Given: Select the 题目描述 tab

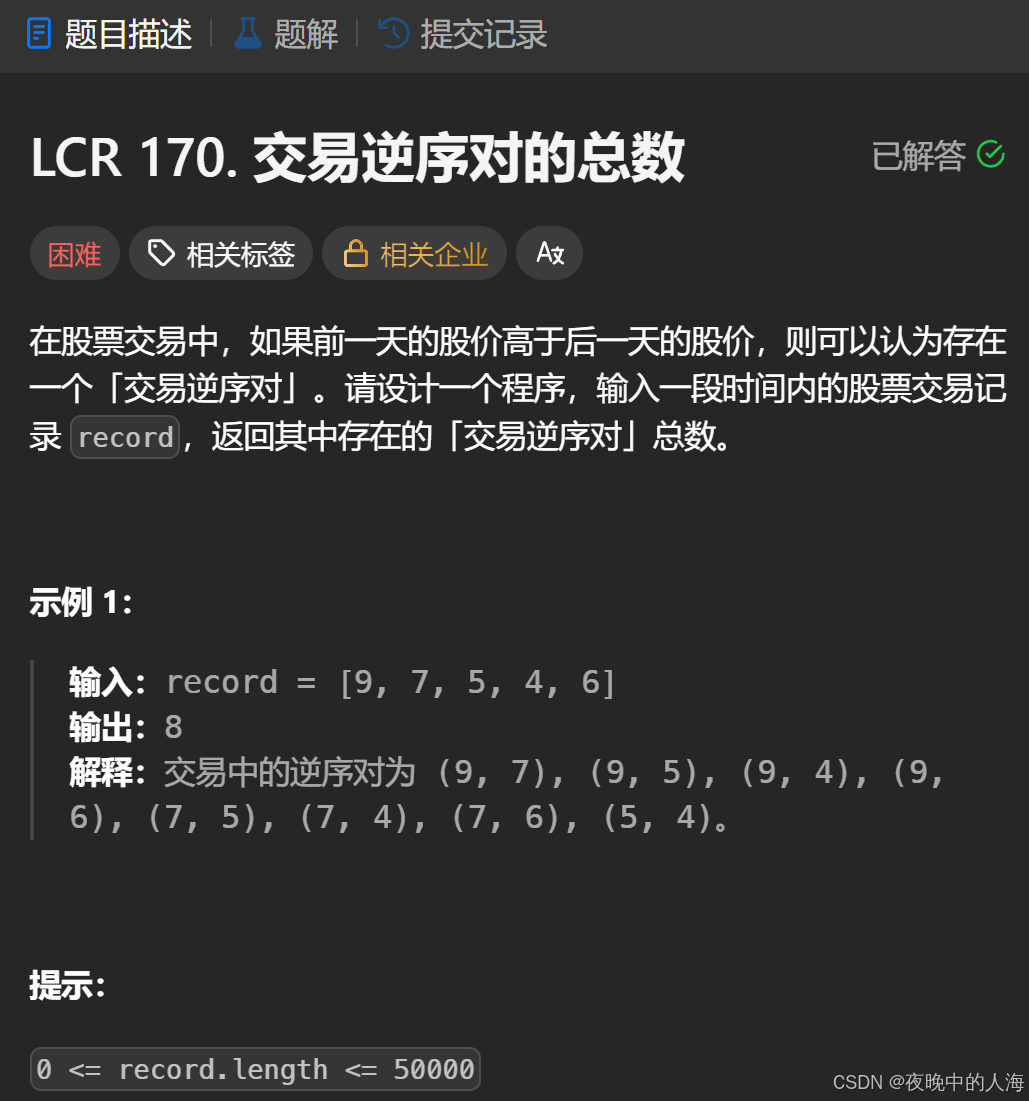Looking at the screenshot, I should [x=127, y=33].
